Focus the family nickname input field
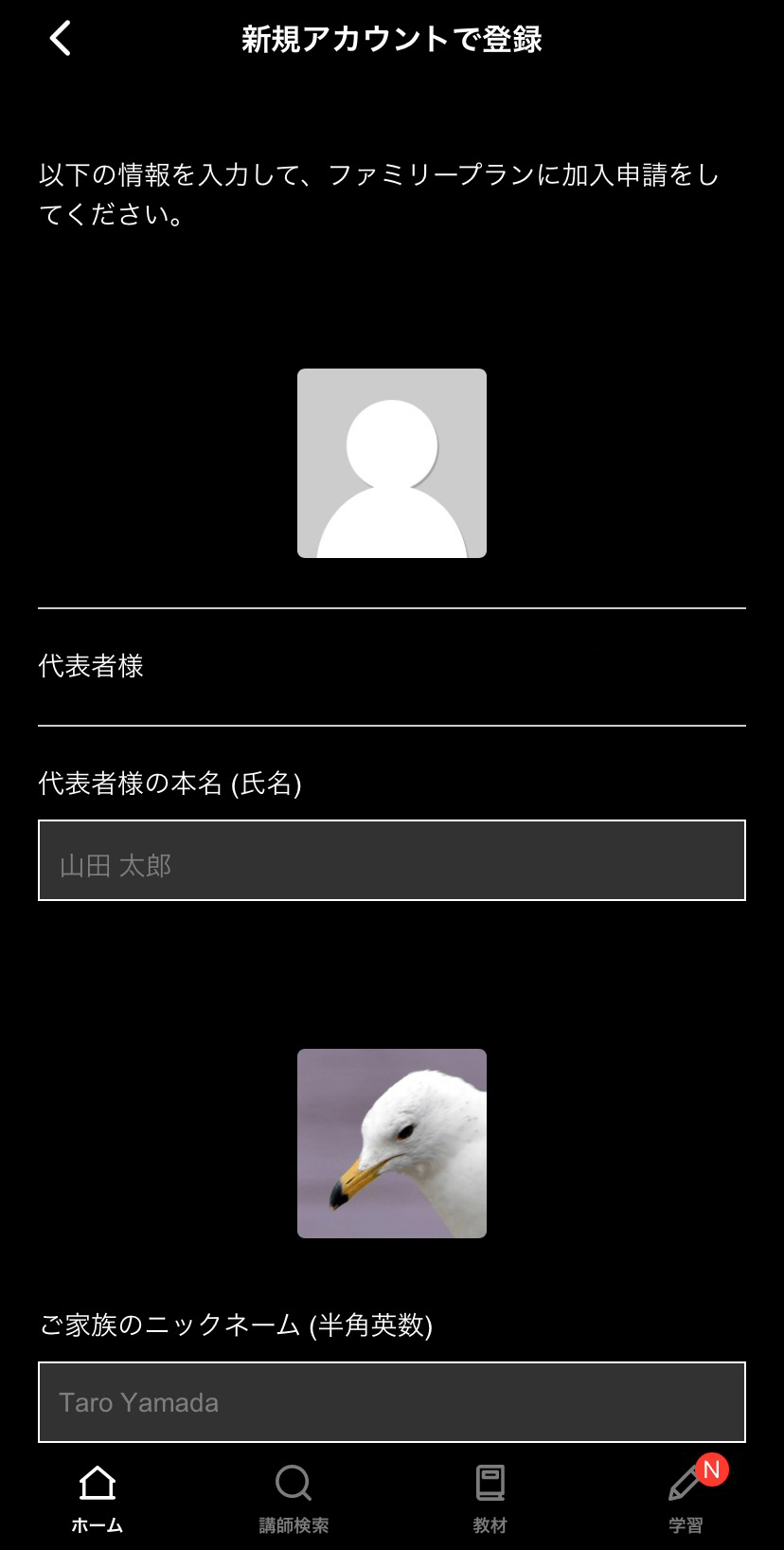 (392, 1402)
